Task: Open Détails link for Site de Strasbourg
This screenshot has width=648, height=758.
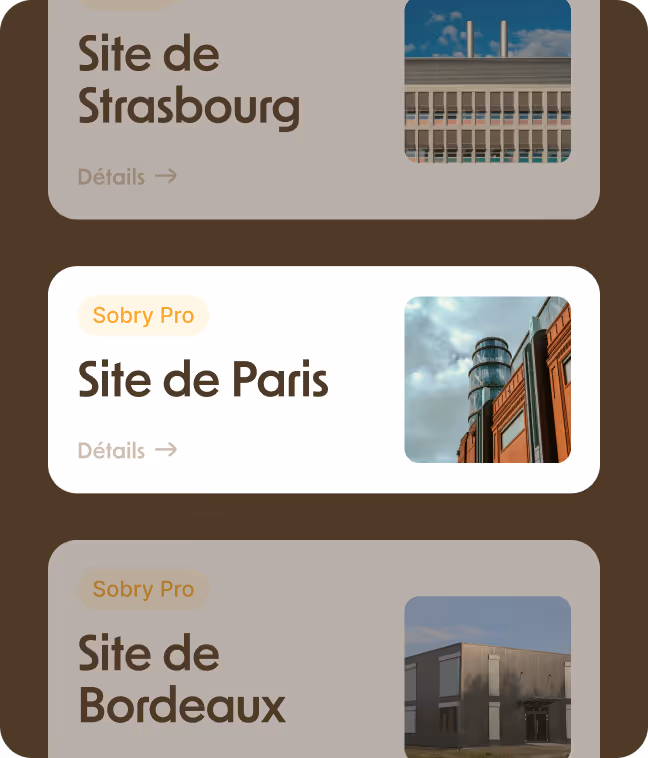Action: point(127,177)
